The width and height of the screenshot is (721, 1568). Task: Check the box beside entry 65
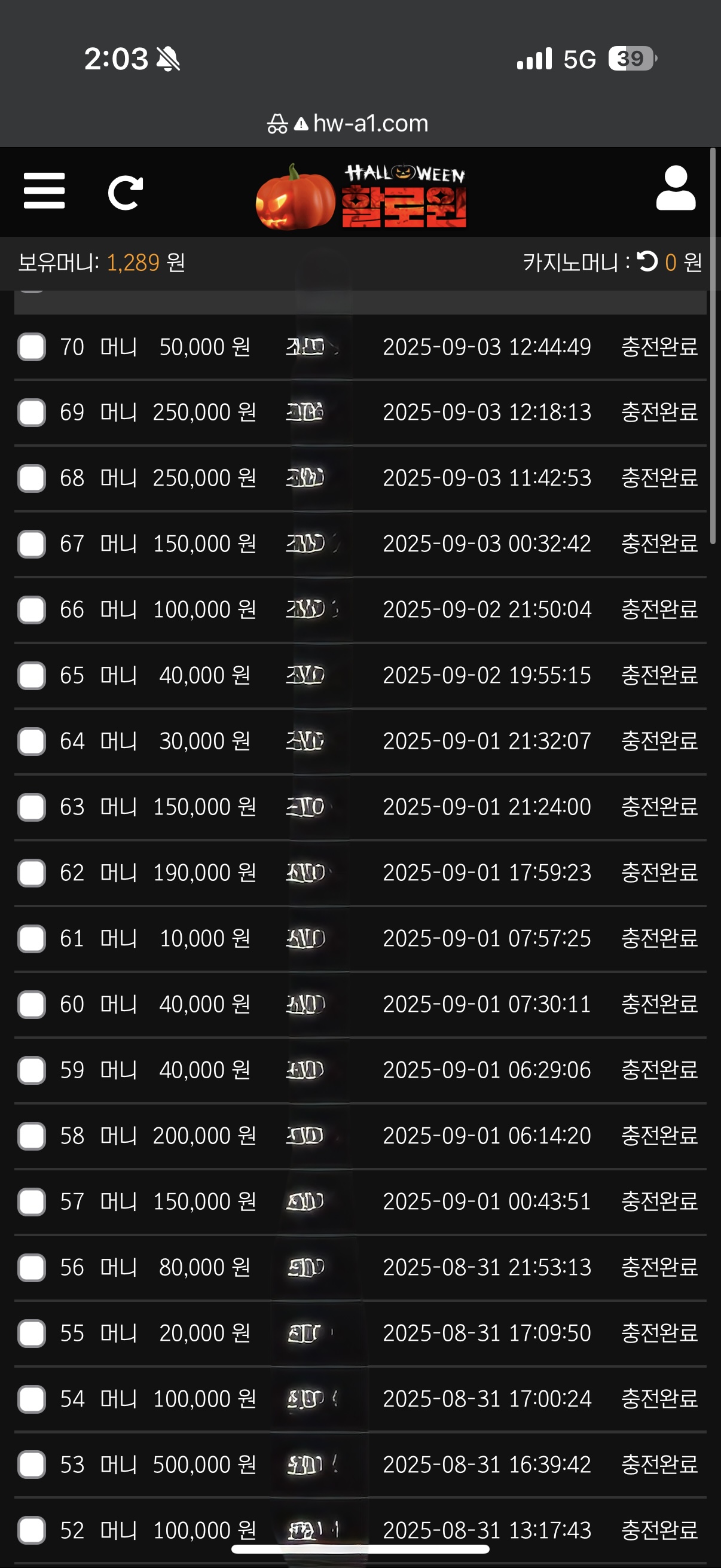click(x=32, y=676)
